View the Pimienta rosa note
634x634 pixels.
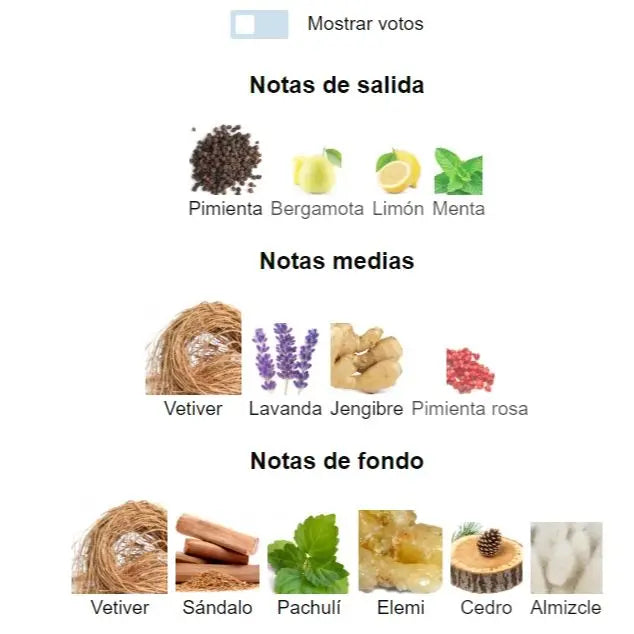click(x=469, y=370)
